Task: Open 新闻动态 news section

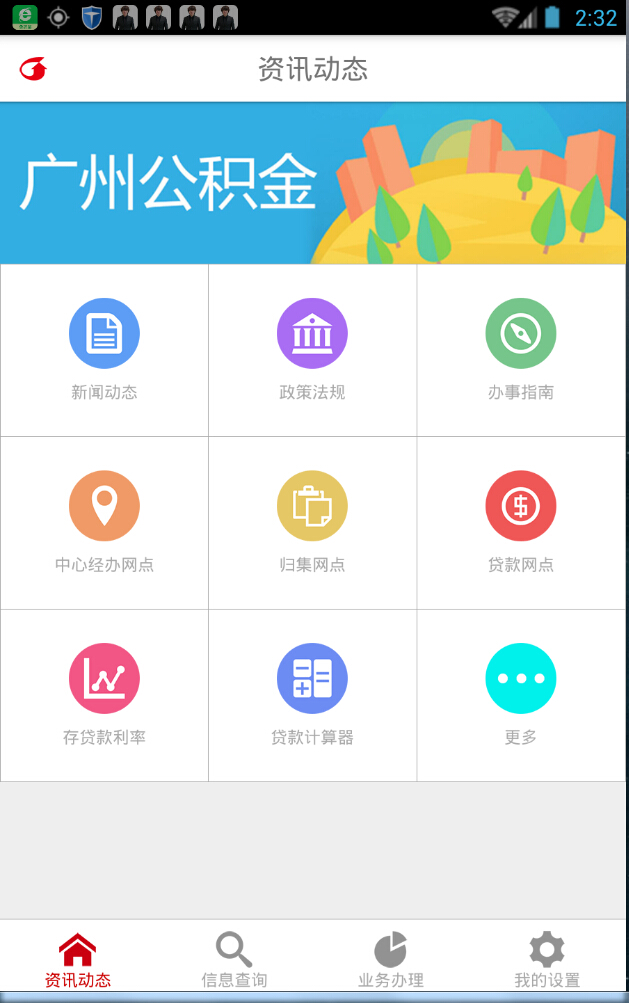Action: coord(104,350)
